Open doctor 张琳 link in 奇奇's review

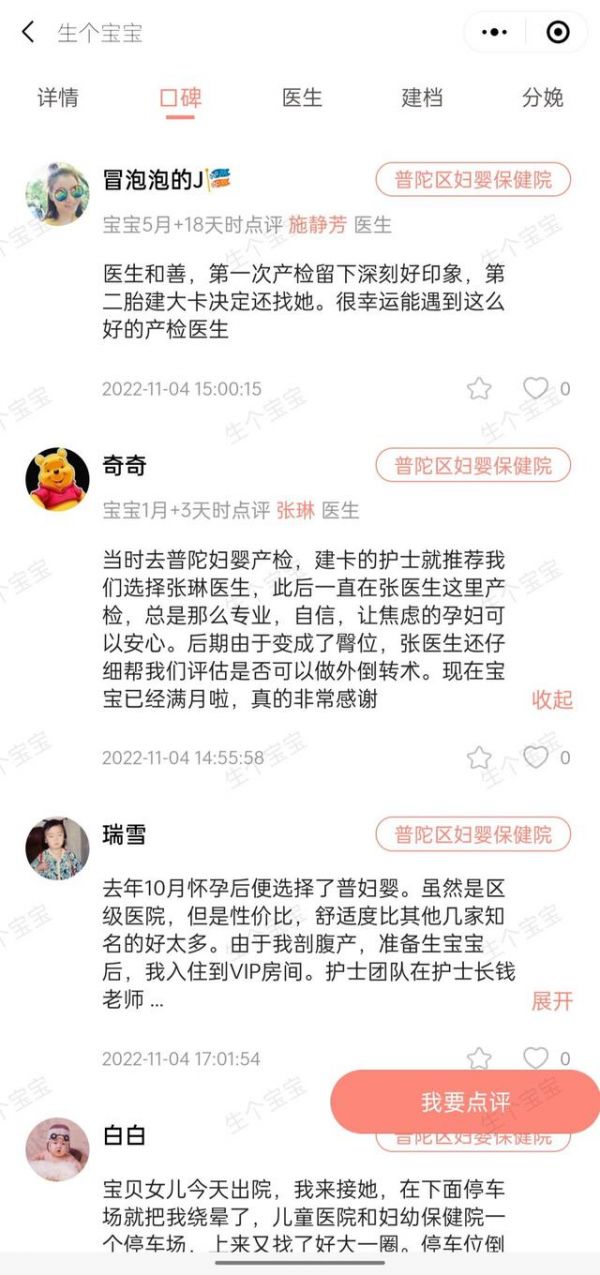point(295,510)
